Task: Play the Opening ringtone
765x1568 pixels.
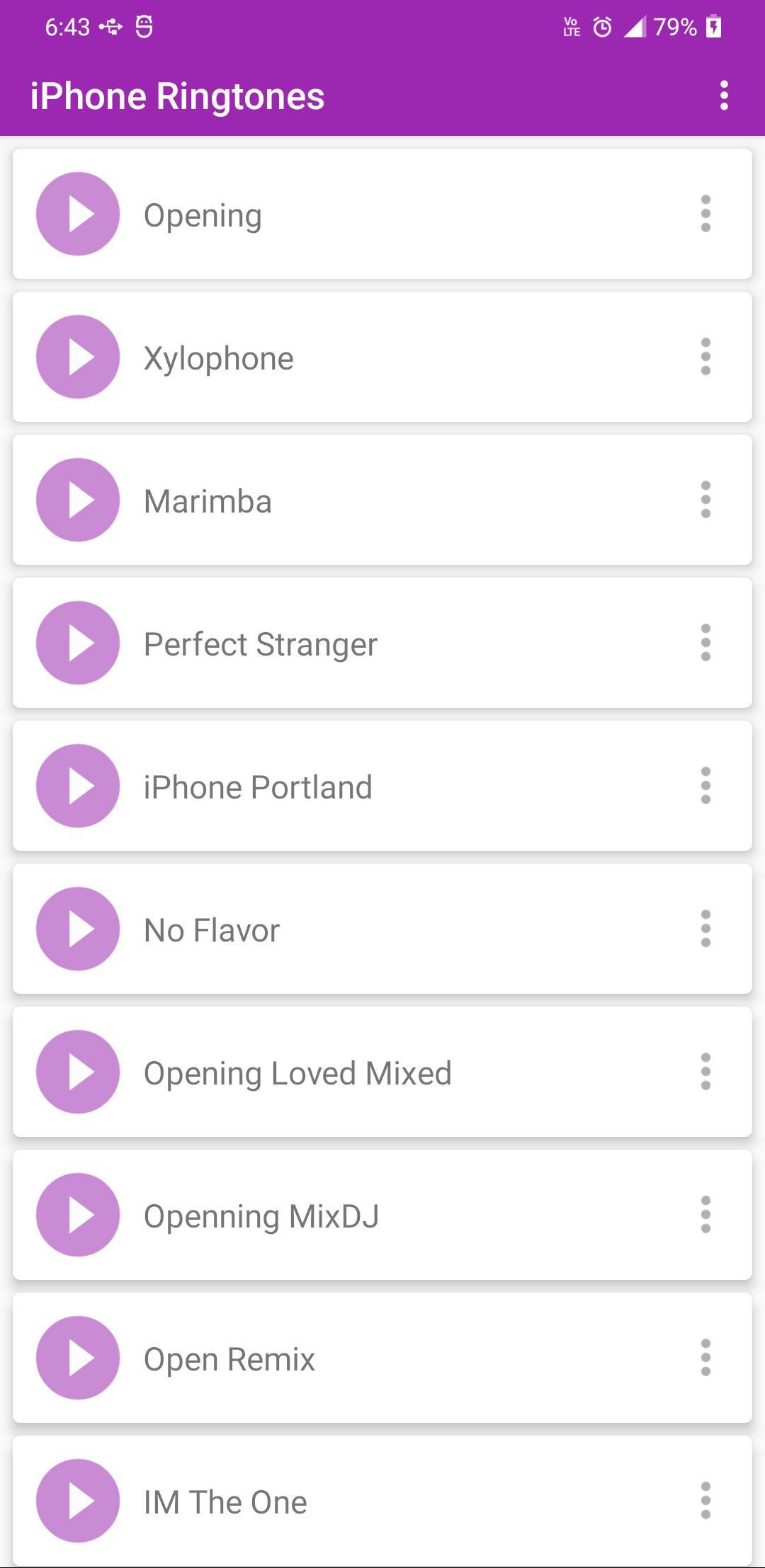Action: 78,214
